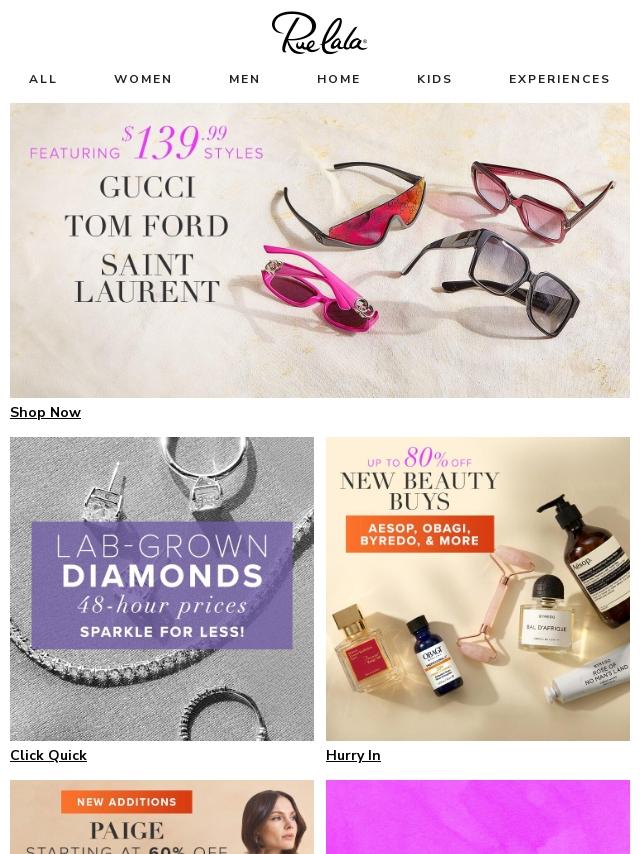Switch to the WOMEN category

(143, 79)
